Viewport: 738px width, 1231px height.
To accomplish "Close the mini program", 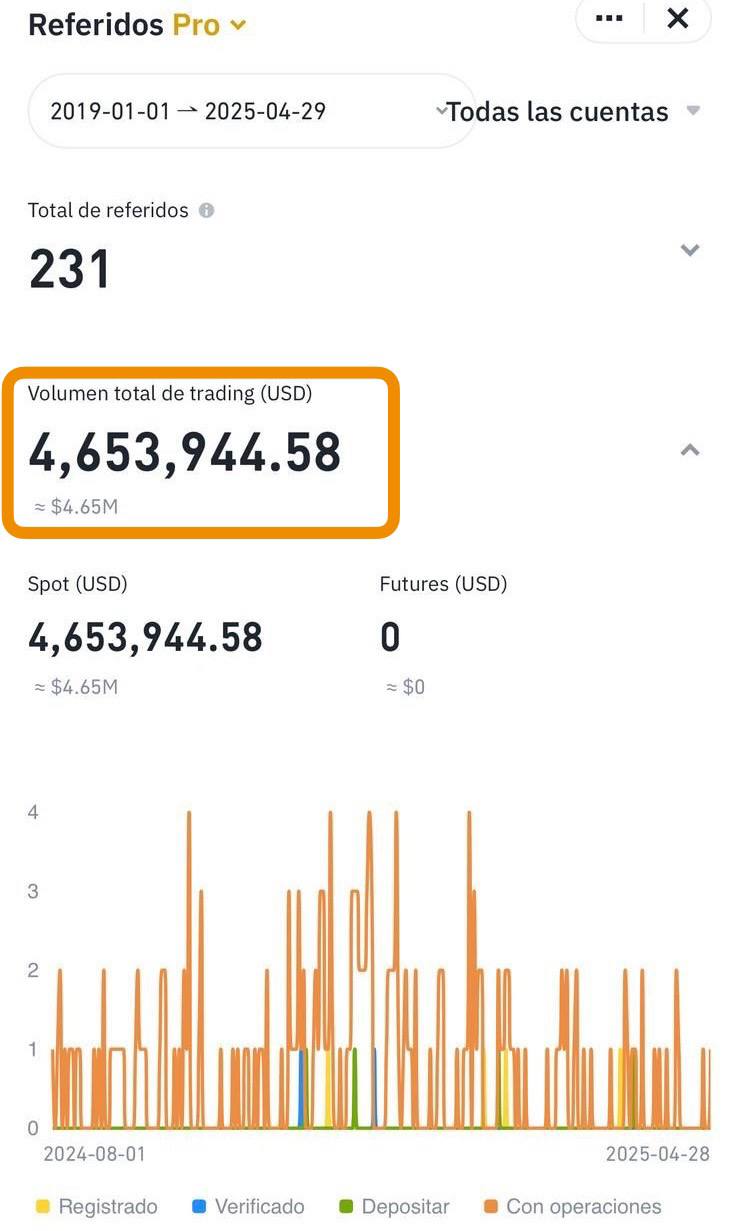I will click(x=678, y=18).
